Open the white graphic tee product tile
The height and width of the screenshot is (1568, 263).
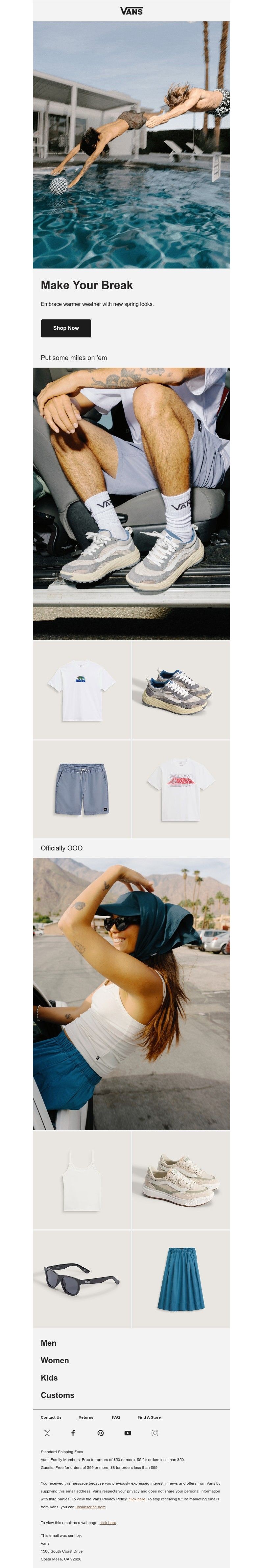pos(82,690)
